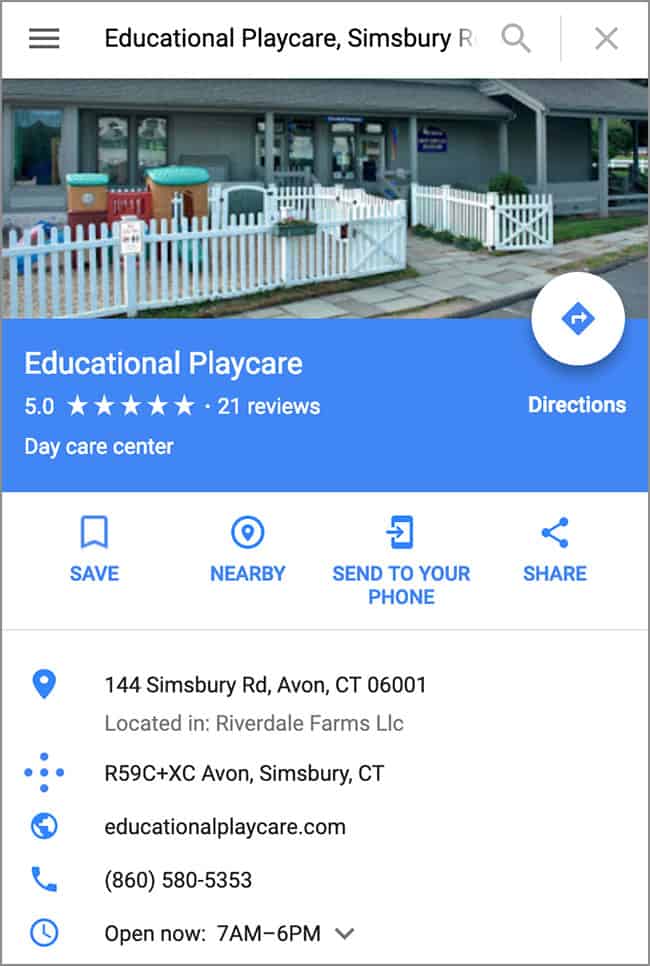Expand the opening hours chevron
The height and width of the screenshot is (966, 650).
[344, 934]
